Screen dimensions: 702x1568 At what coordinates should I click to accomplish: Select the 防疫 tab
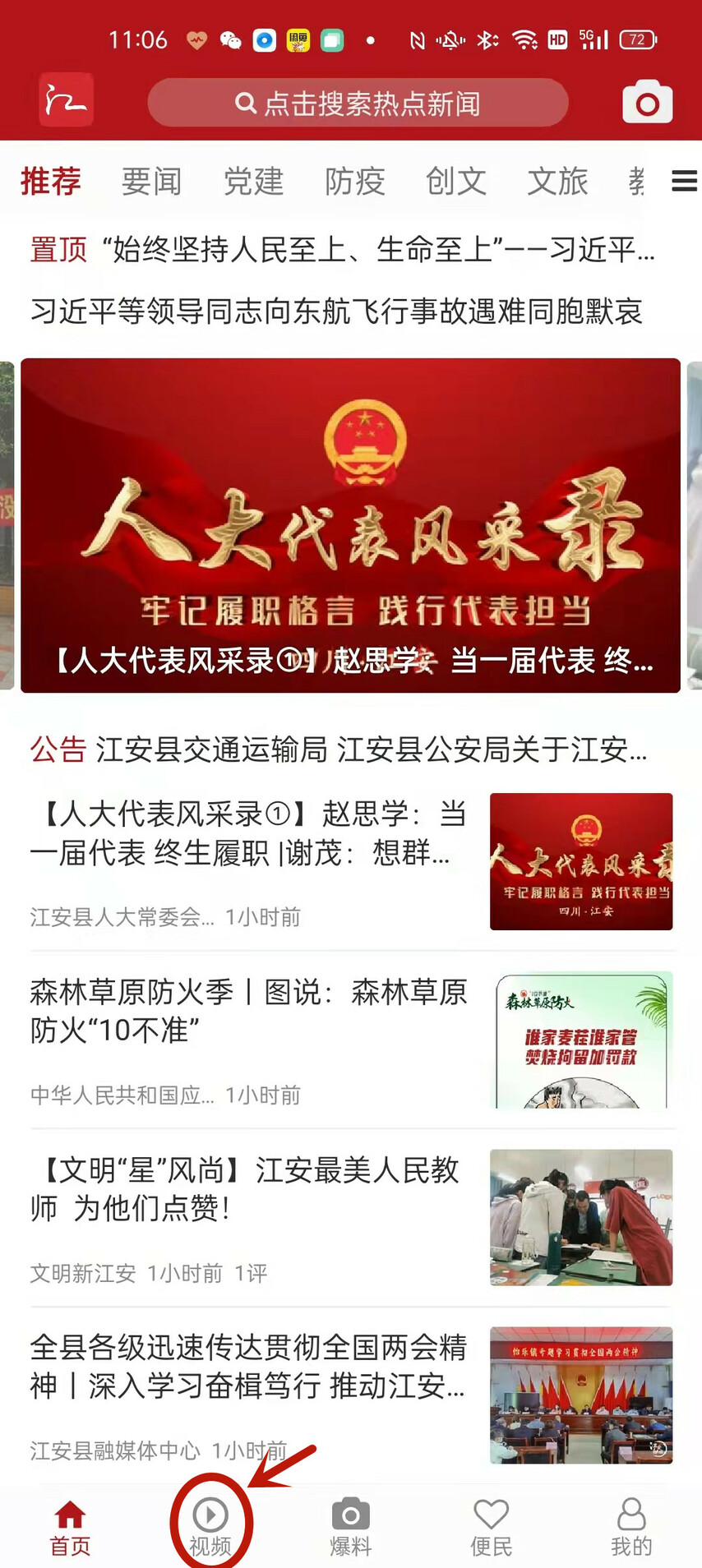pos(355,182)
